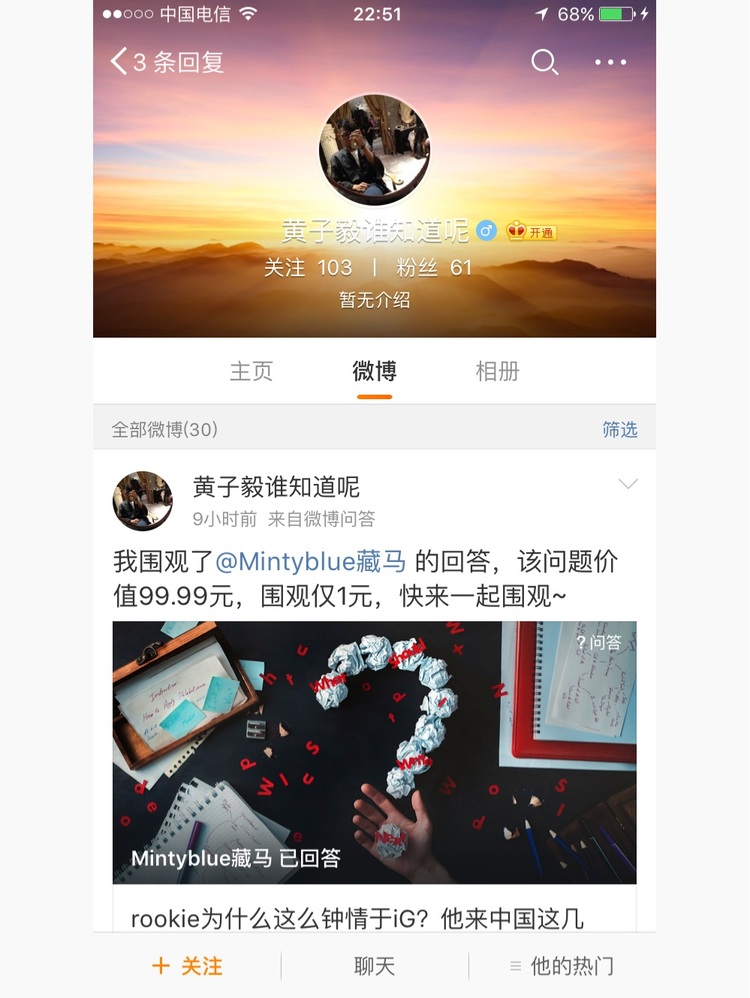Open the 问答 card from Mintyblue藏马

click(x=374, y=752)
